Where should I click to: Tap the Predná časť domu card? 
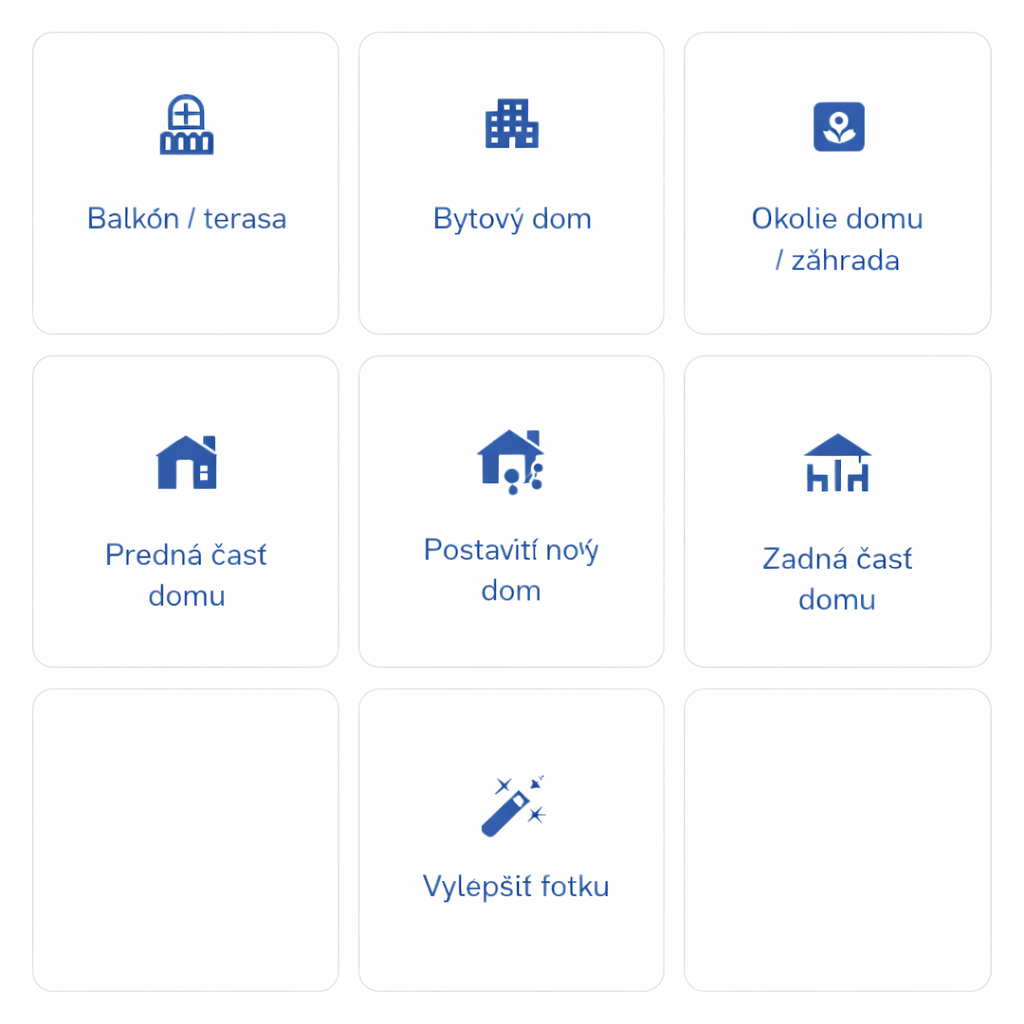[x=186, y=511]
